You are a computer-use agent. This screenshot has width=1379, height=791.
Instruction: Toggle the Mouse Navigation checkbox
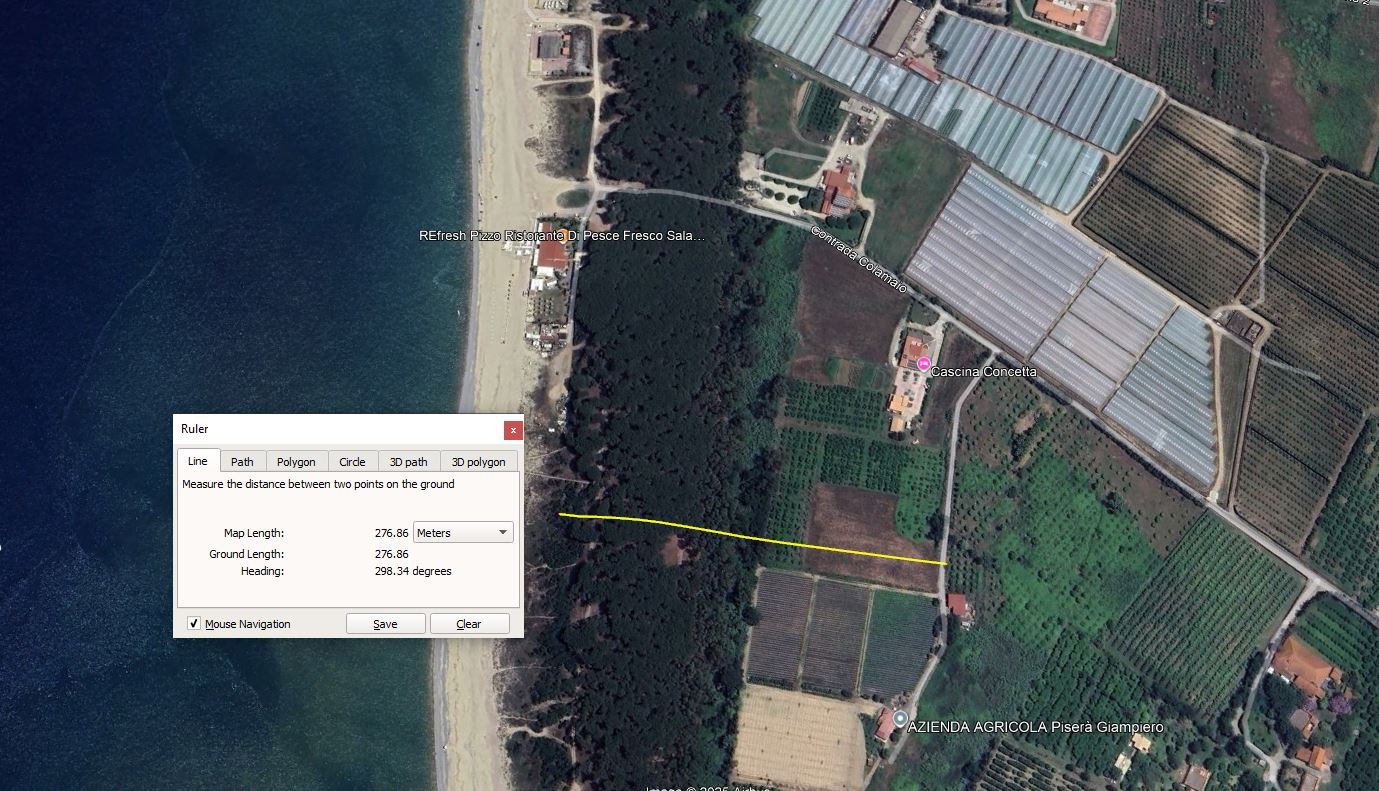pyautogui.click(x=194, y=624)
